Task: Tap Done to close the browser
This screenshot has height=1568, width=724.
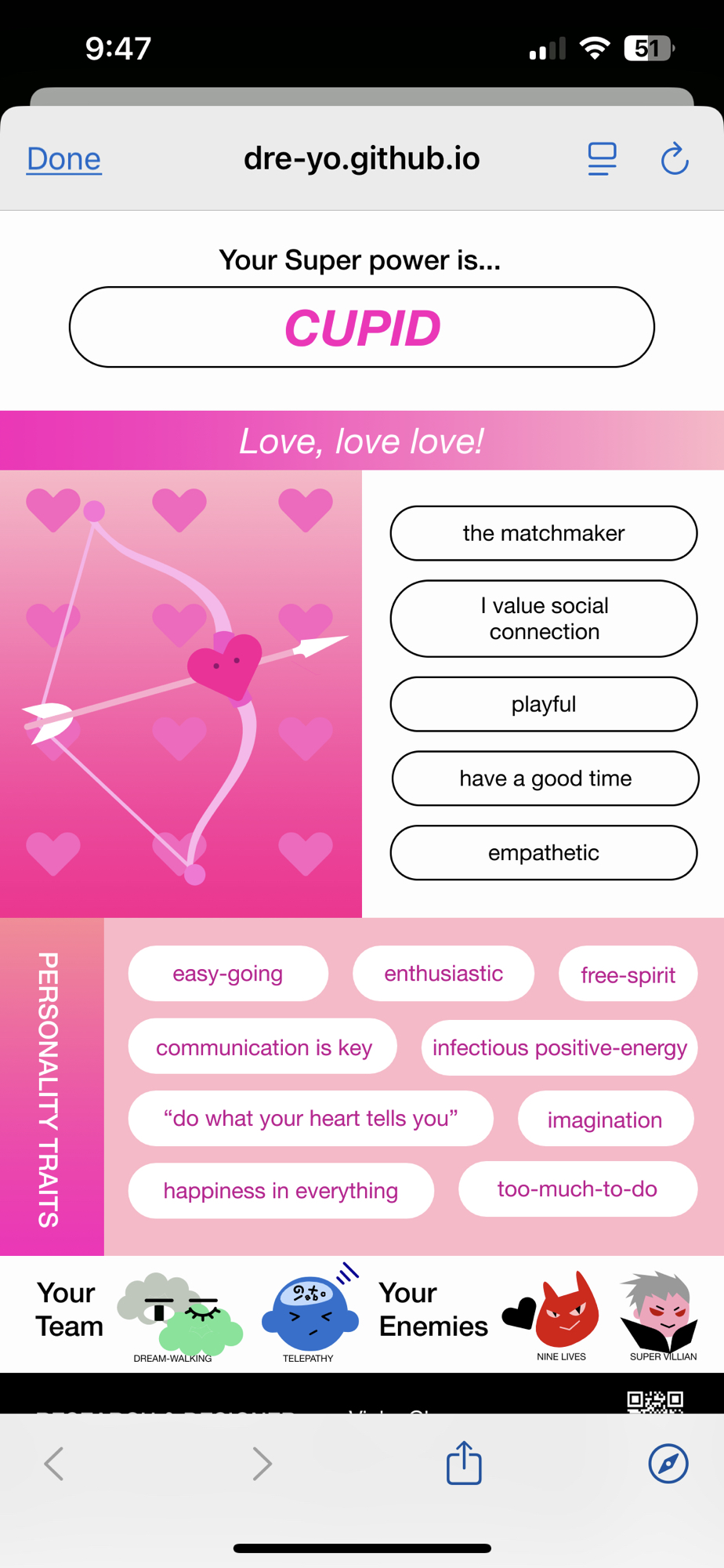Action: [63, 159]
